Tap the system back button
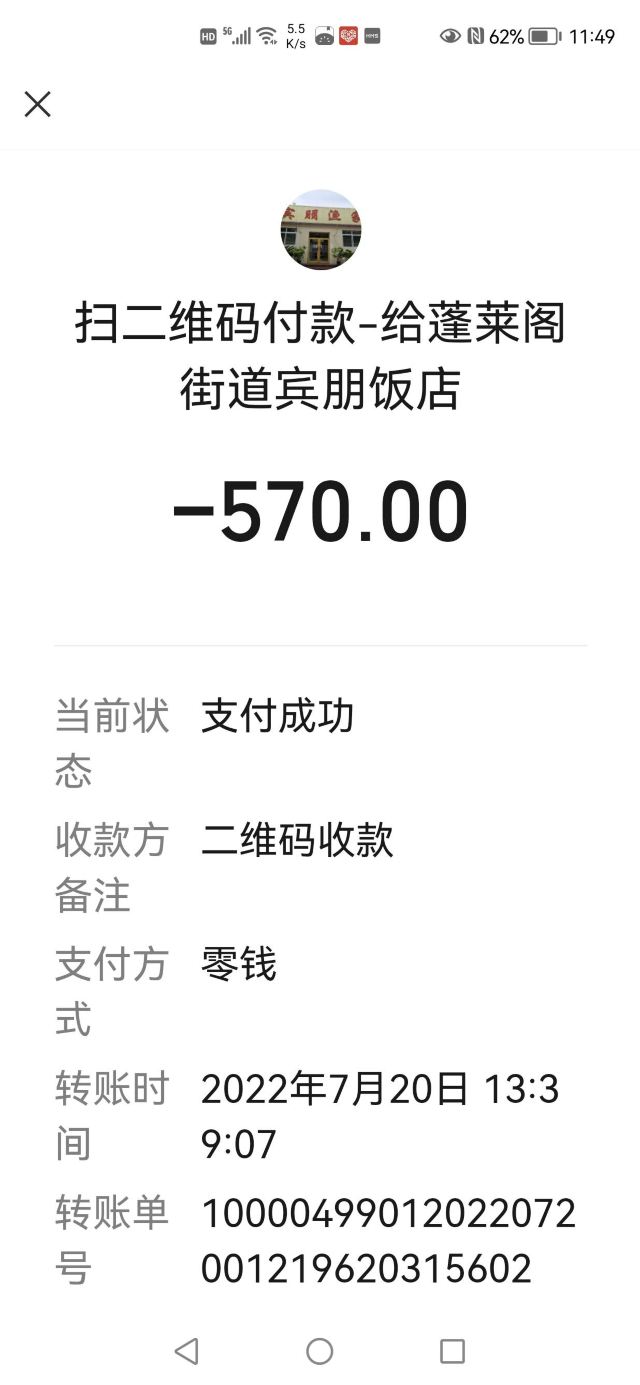 (x=187, y=1351)
